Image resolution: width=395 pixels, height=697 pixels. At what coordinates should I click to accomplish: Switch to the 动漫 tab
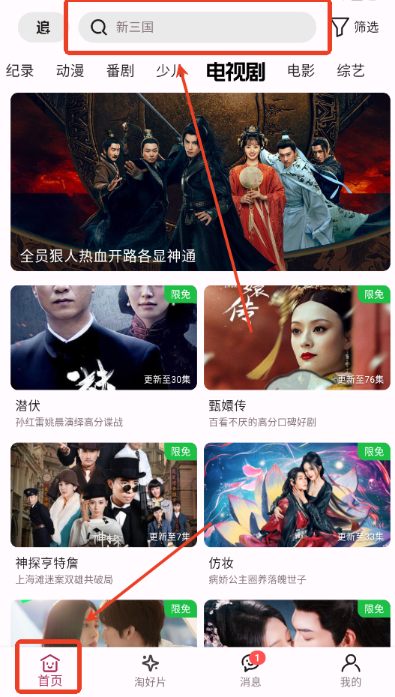click(x=70, y=71)
